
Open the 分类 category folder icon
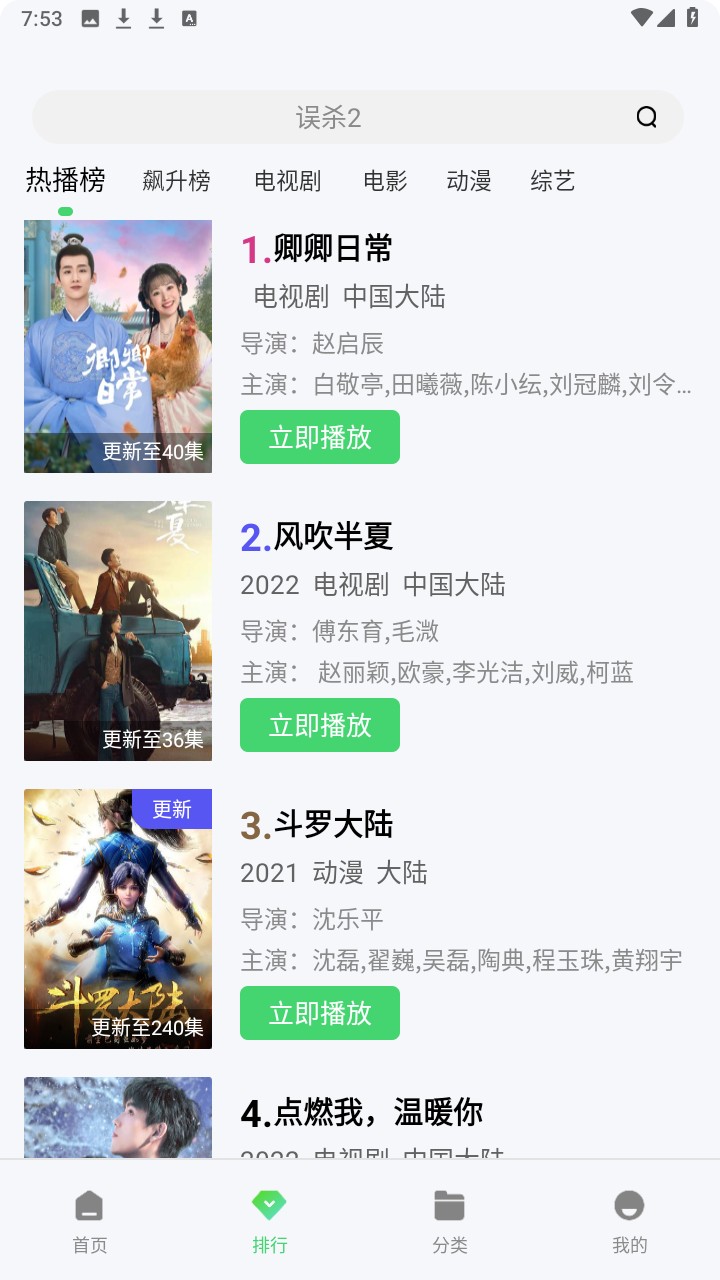(449, 1206)
